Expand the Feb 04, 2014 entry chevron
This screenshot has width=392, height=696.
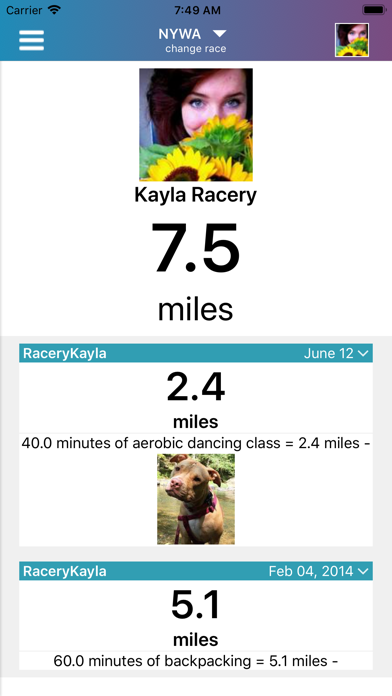(x=363, y=571)
